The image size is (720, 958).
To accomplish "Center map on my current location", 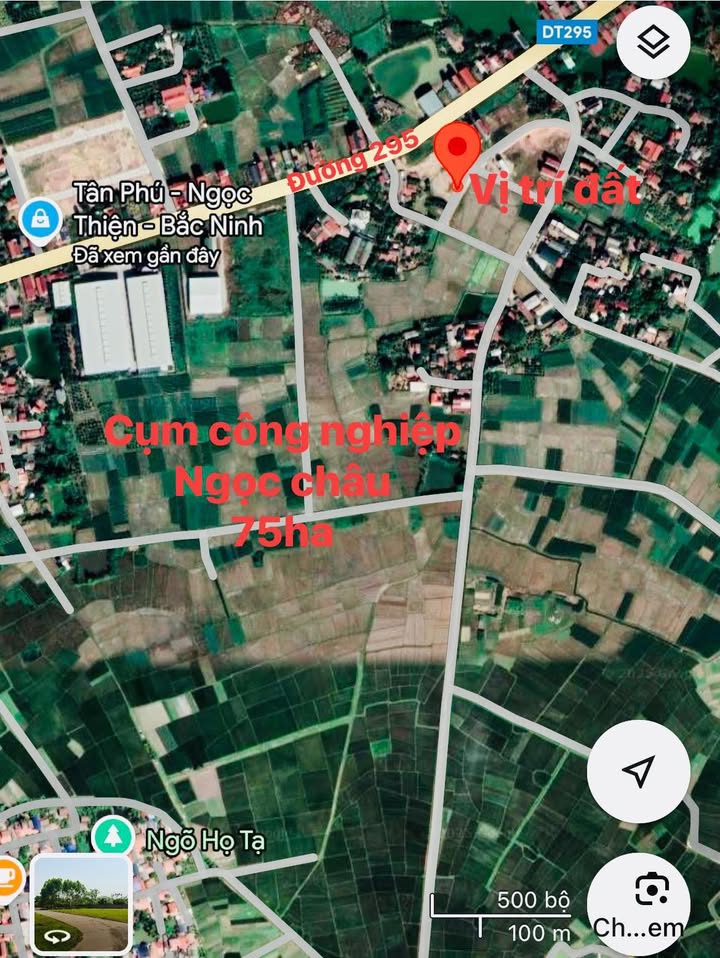I will [637, 771].
